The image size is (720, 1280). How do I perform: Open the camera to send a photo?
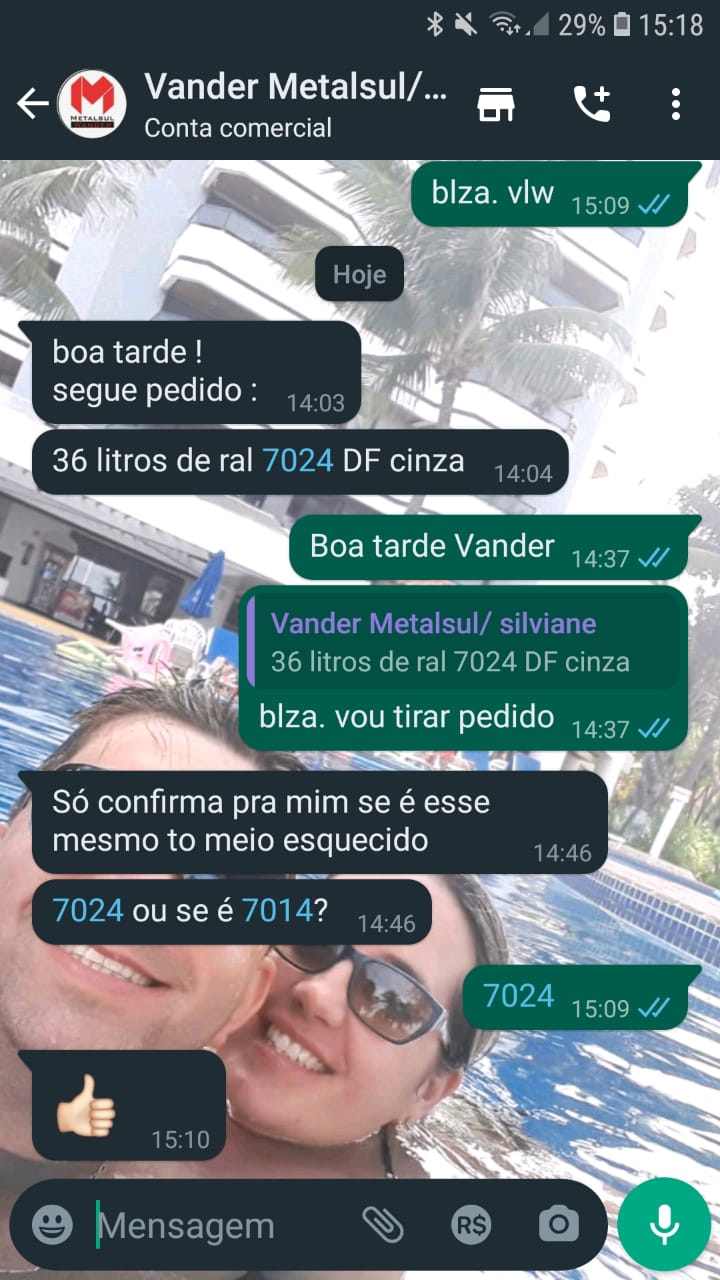click(x=558, y=1224)
